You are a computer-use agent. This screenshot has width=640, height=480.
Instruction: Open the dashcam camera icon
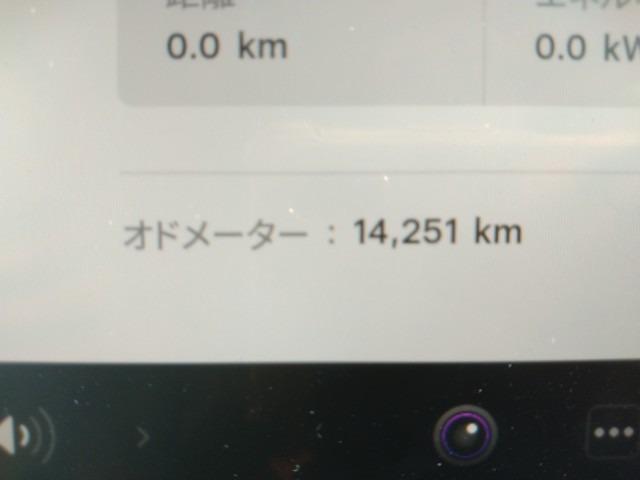(466, 436)
